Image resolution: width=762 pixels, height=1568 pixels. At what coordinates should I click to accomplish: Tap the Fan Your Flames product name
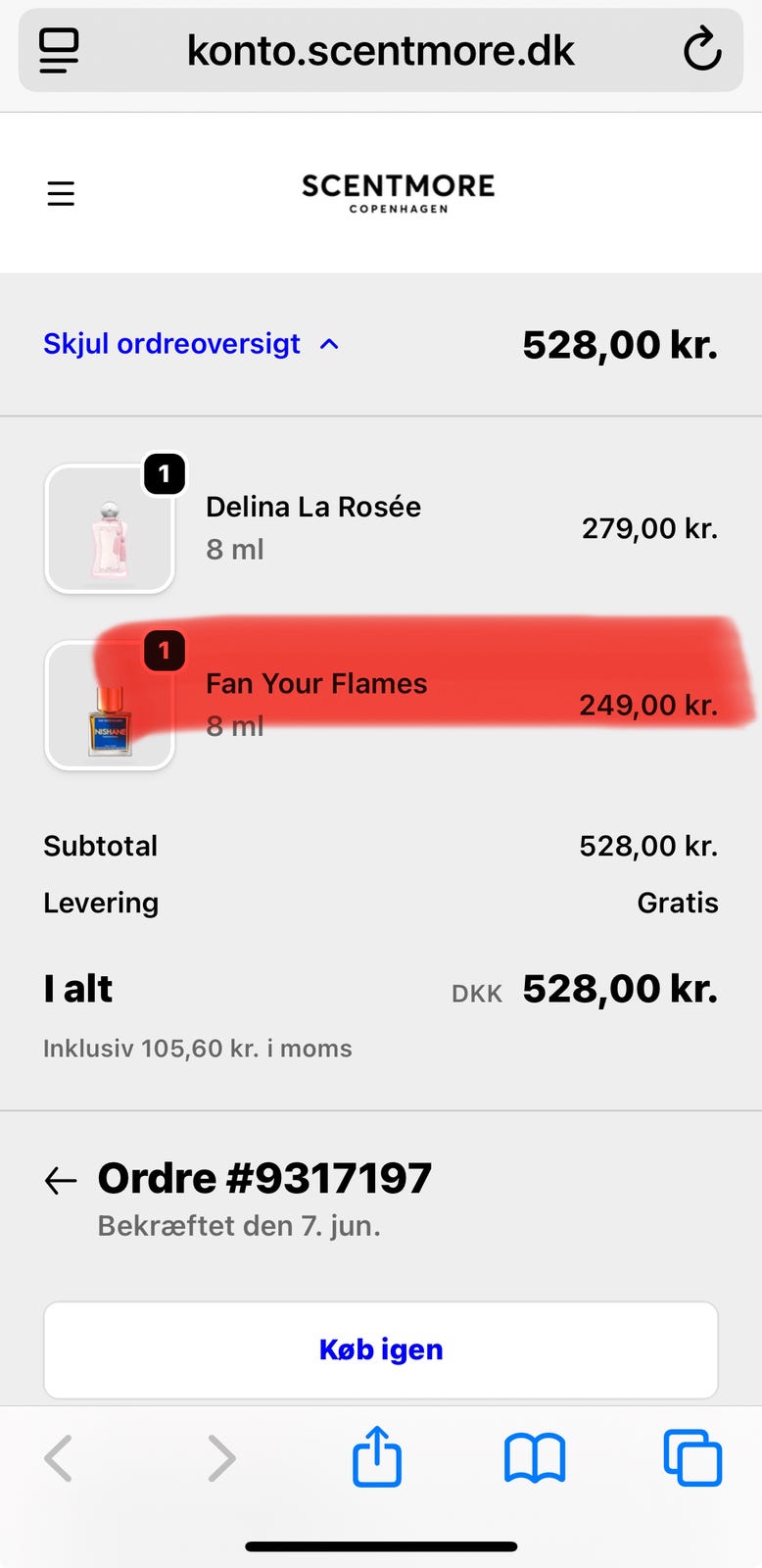point(316,683)
